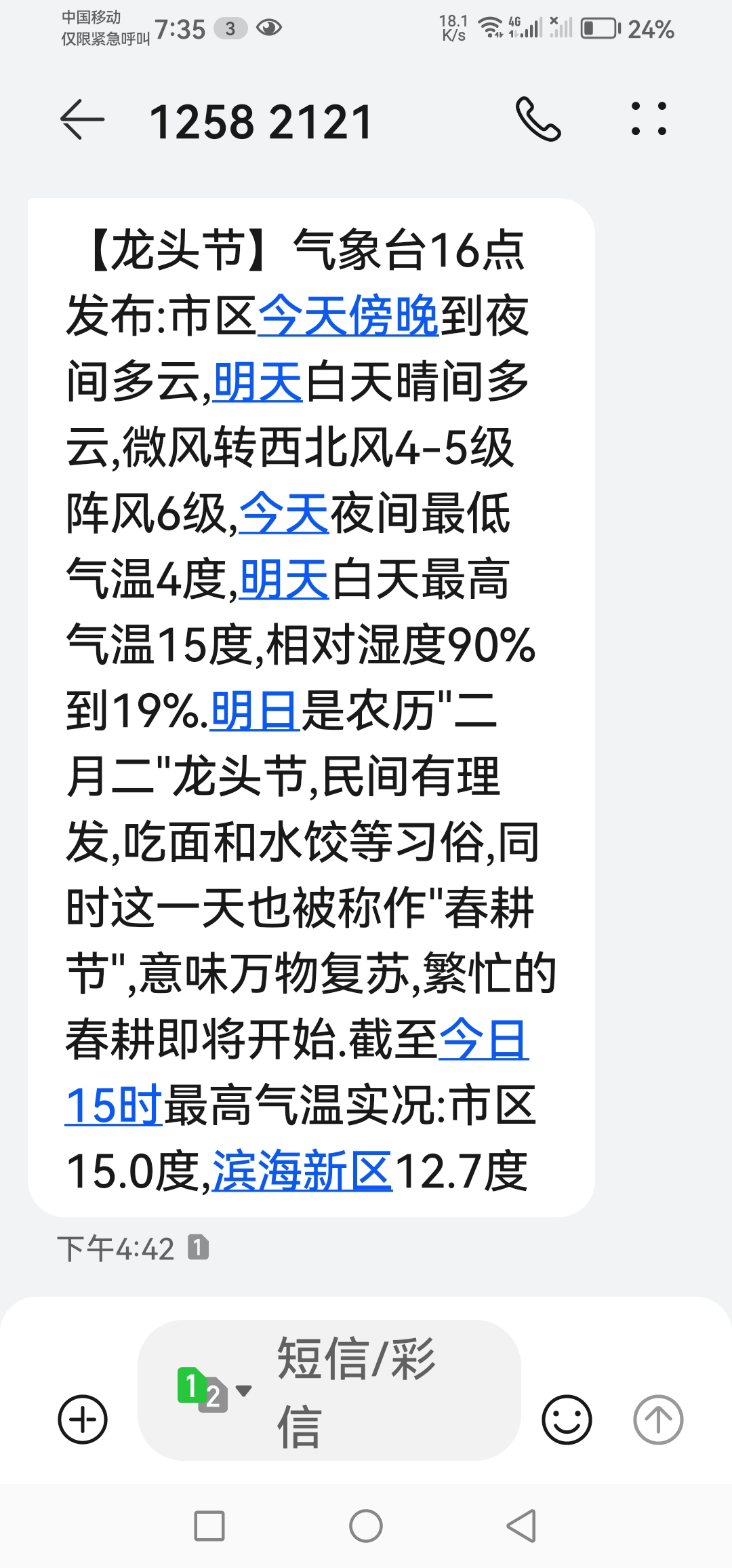Send the message with the arrow button
This screenshot has height=1568, width=732.
657,1419
